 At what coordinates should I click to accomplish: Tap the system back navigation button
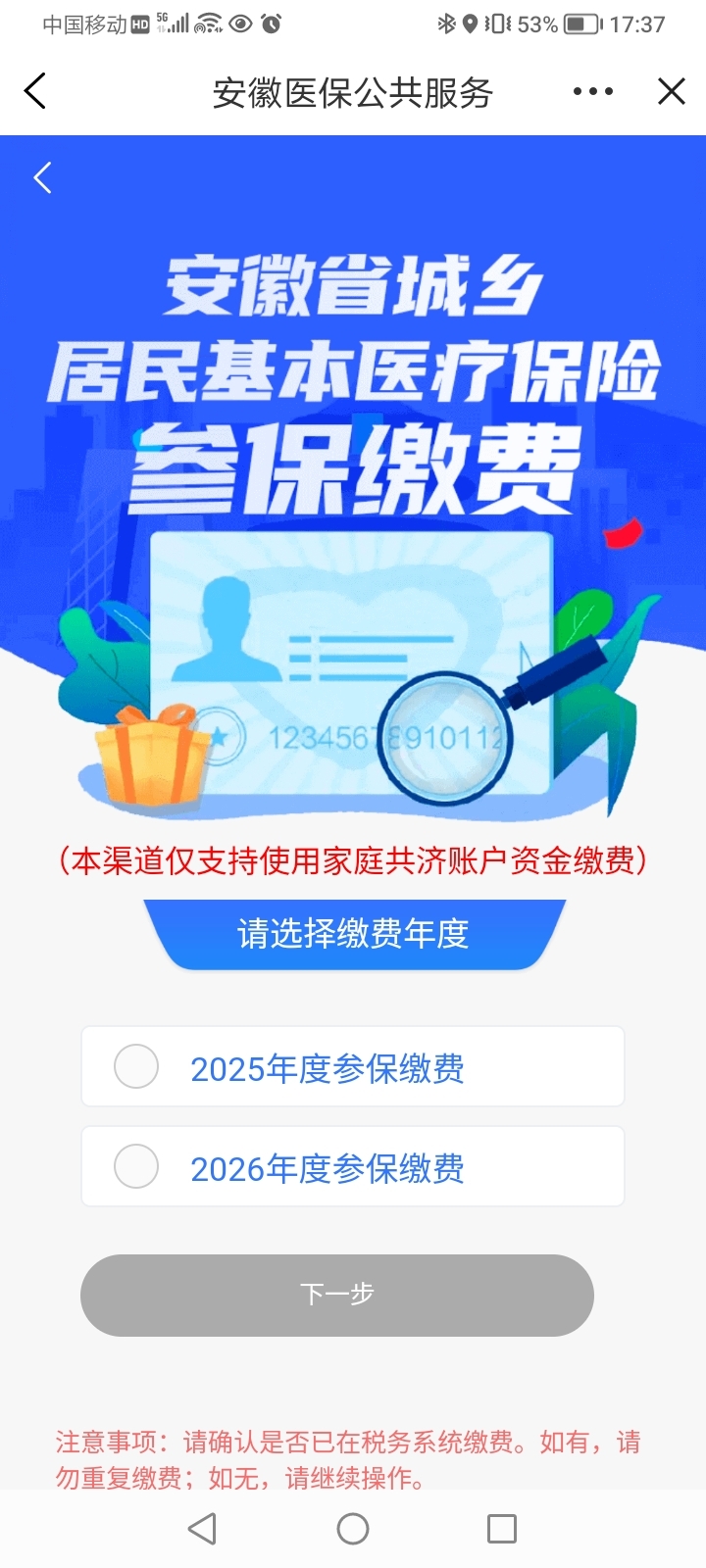(x=202, y=1529)
